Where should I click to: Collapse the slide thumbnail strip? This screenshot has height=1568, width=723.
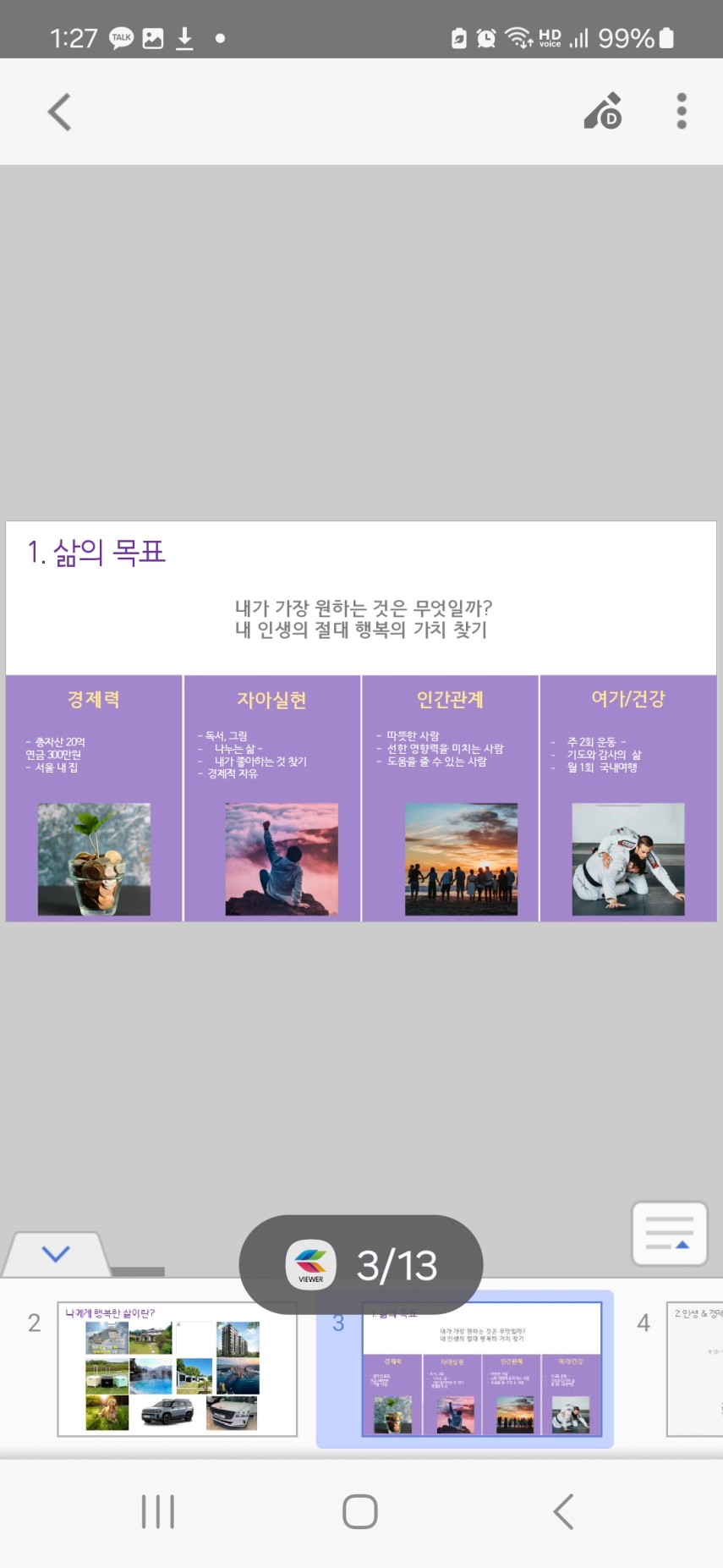tap(56, 1253)
